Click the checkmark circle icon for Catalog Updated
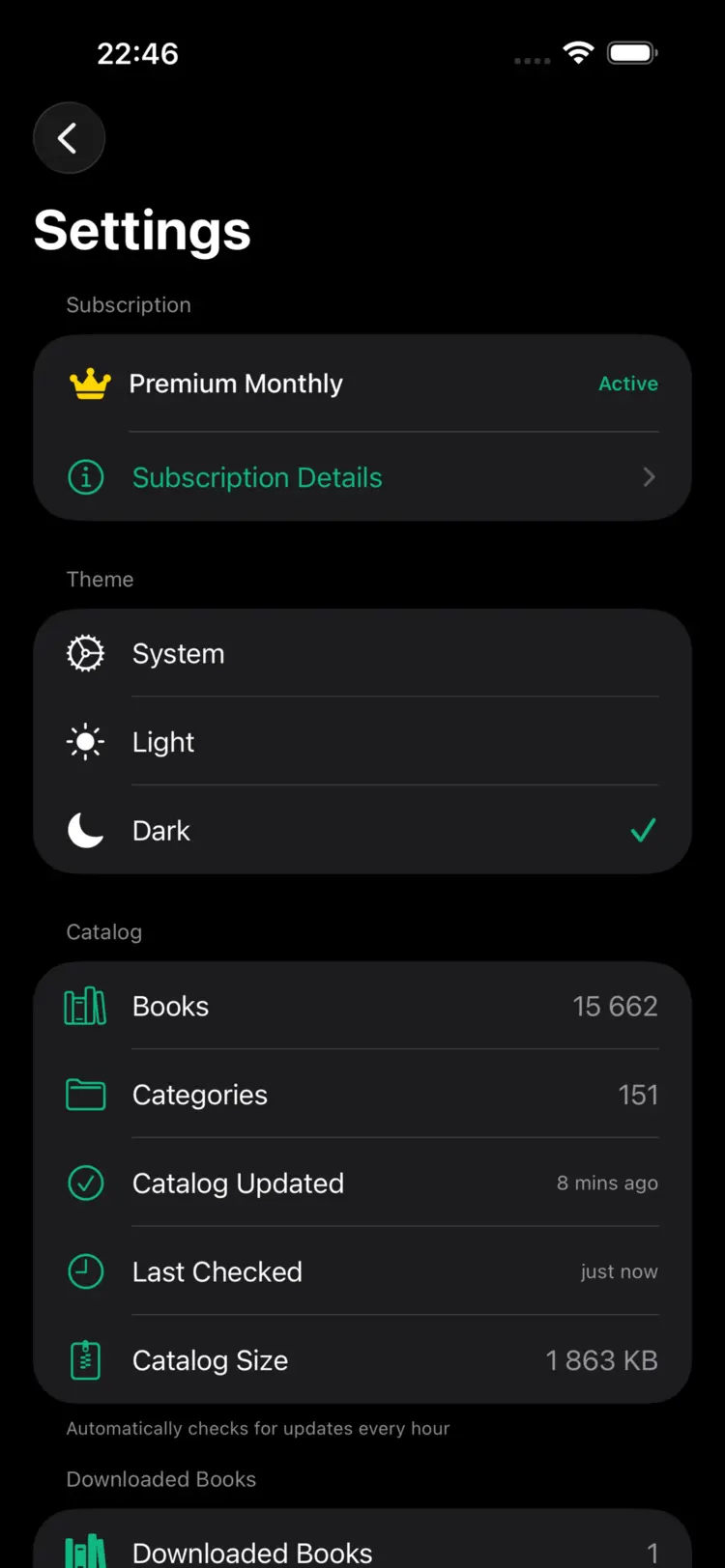Image resolution: width=725 pixels, height=1568 pixels. coord(85,1183)
